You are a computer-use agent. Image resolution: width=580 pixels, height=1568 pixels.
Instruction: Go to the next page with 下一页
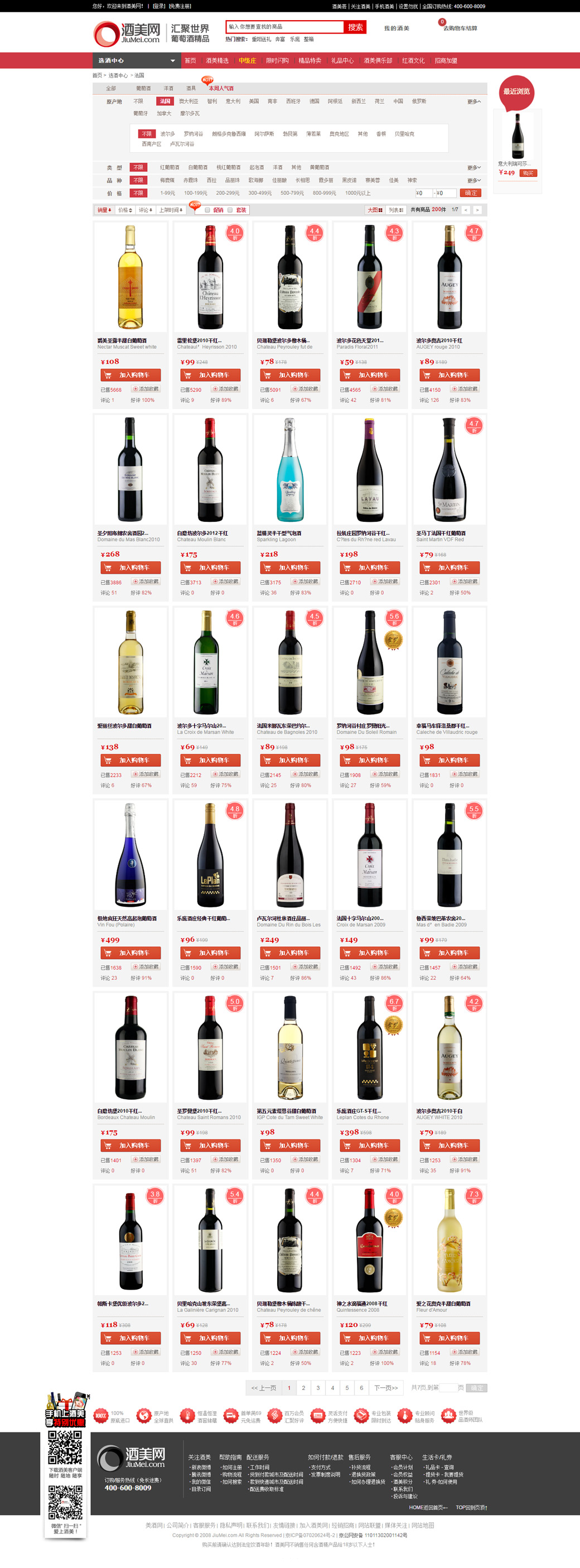coord(386,1388)
